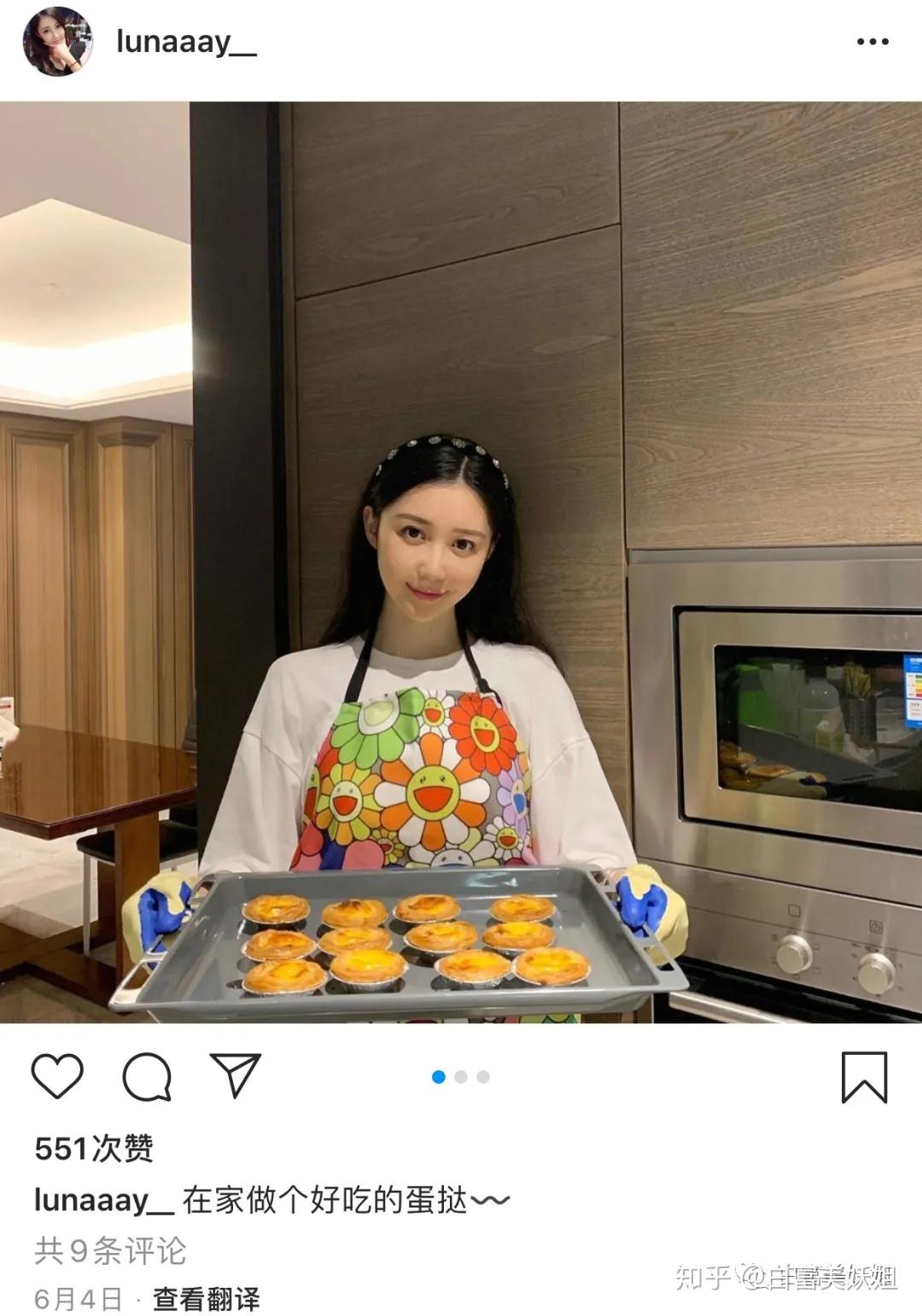Viewport: 922px width, 1316px height.
Task: Bookmark this egg tart post
Action: point(864,1077)
